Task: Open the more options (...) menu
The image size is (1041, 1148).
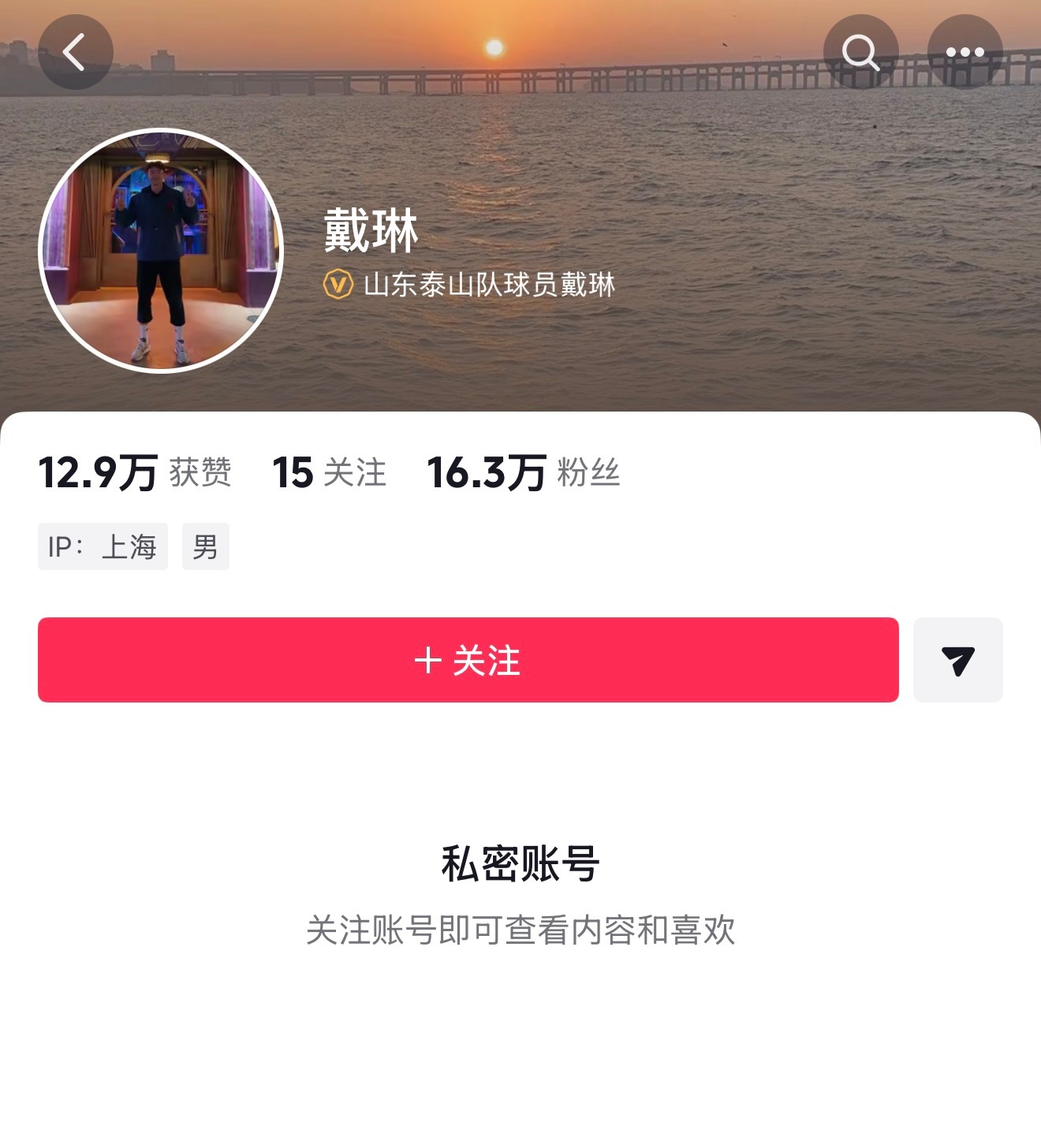Action: [x=964, y=51]
